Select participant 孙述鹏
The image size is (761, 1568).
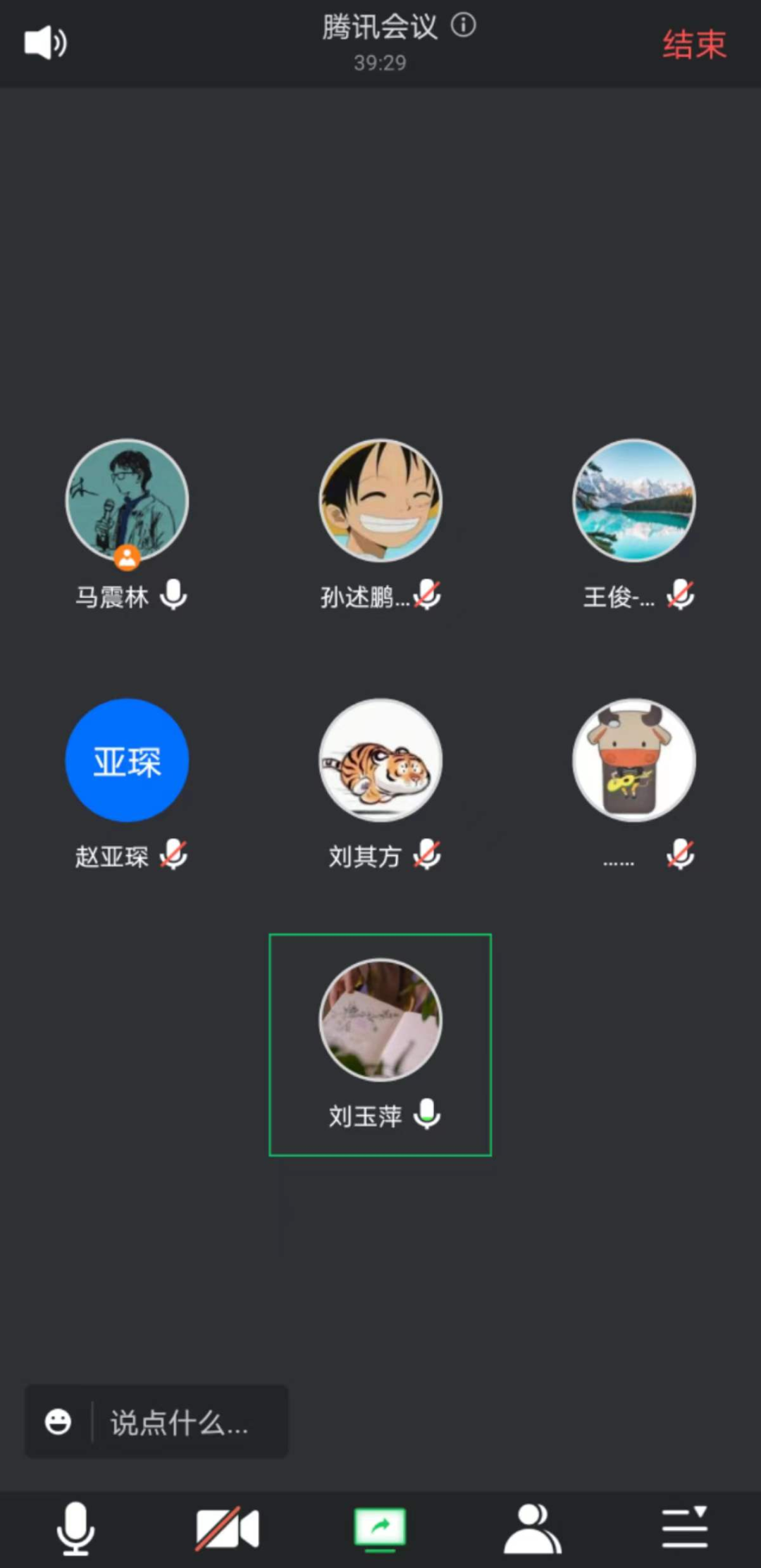[x=380, y=502]
